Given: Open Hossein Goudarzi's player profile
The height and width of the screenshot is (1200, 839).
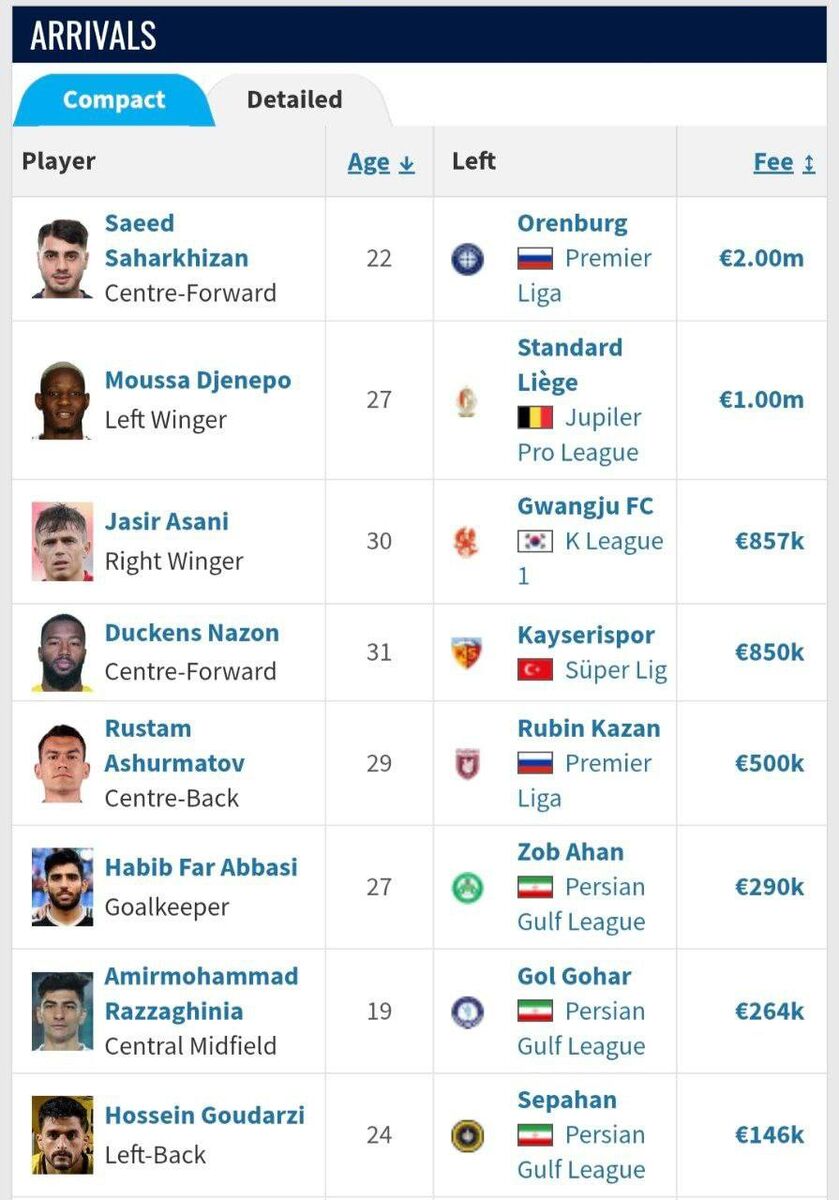Looking at the screenshot, I should click(204, 1115).
